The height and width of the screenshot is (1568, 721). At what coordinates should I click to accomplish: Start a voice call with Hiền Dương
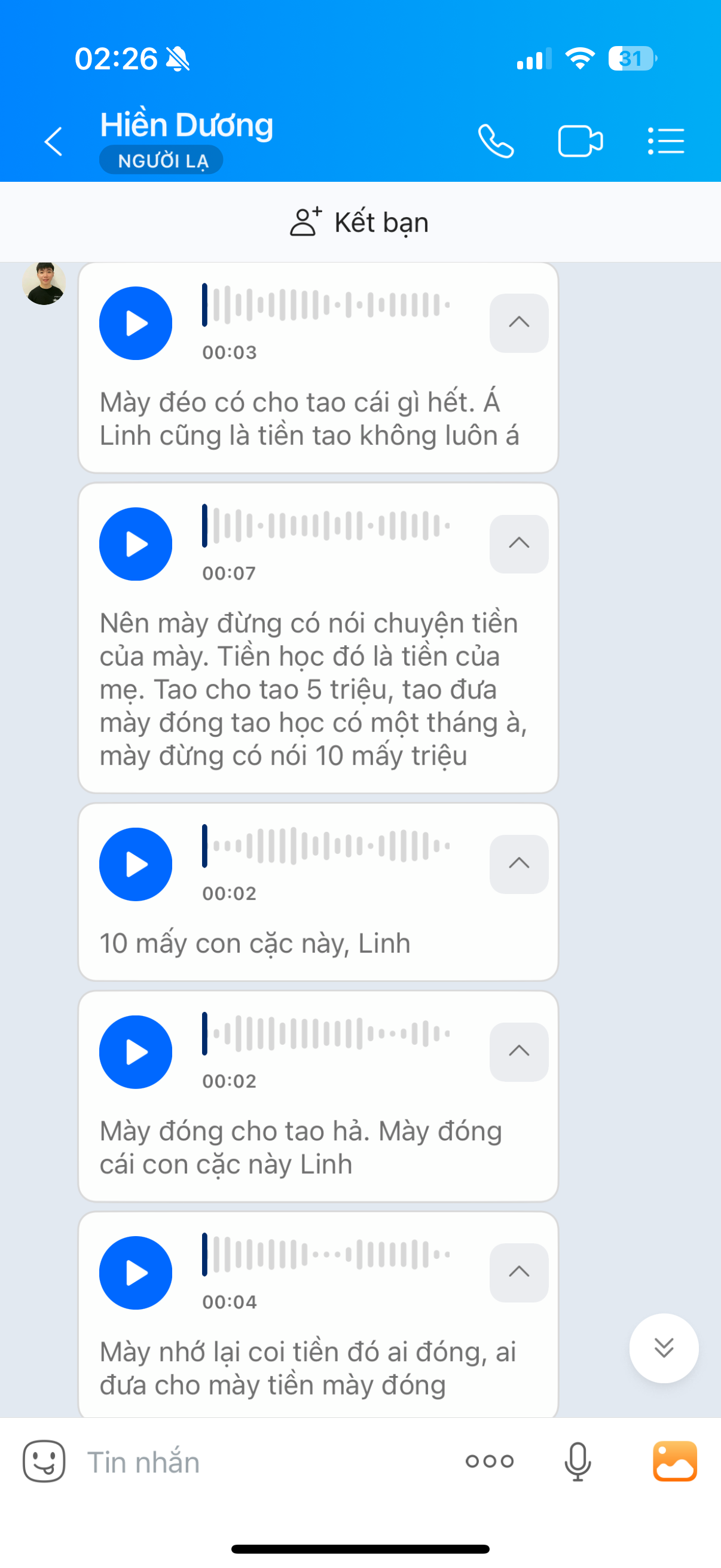pyautogui.click(x=496, y=141)
